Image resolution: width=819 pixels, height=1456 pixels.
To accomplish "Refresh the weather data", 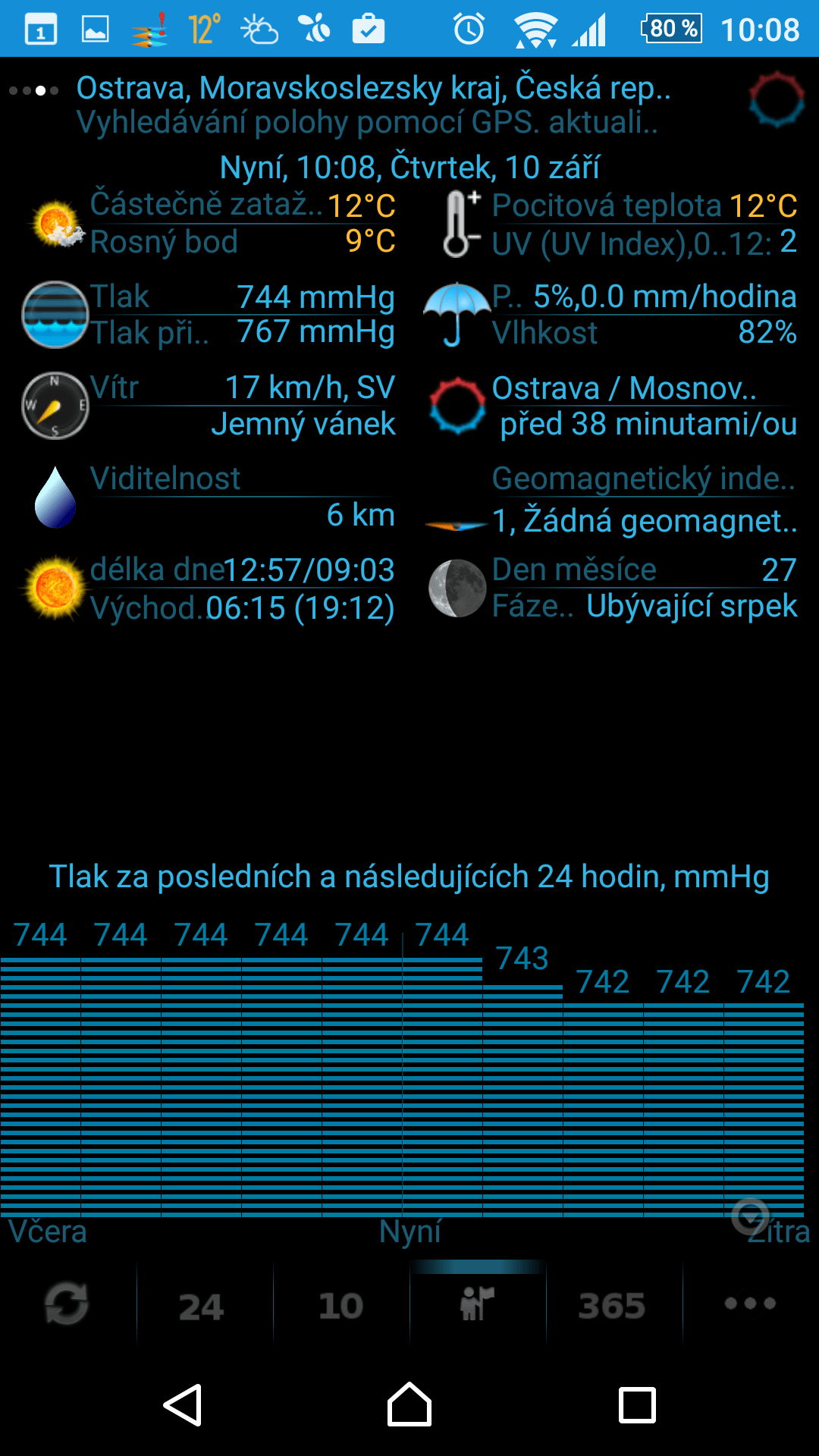I will [67, 1304].
